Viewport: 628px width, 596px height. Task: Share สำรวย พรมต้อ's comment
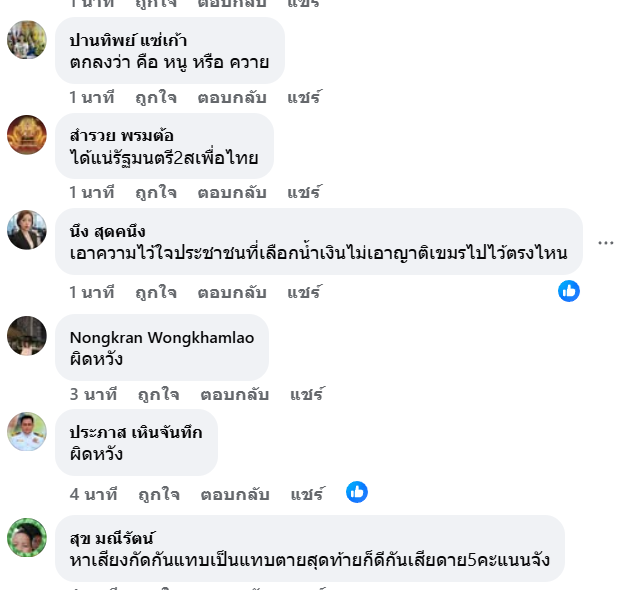coord(304,191)
